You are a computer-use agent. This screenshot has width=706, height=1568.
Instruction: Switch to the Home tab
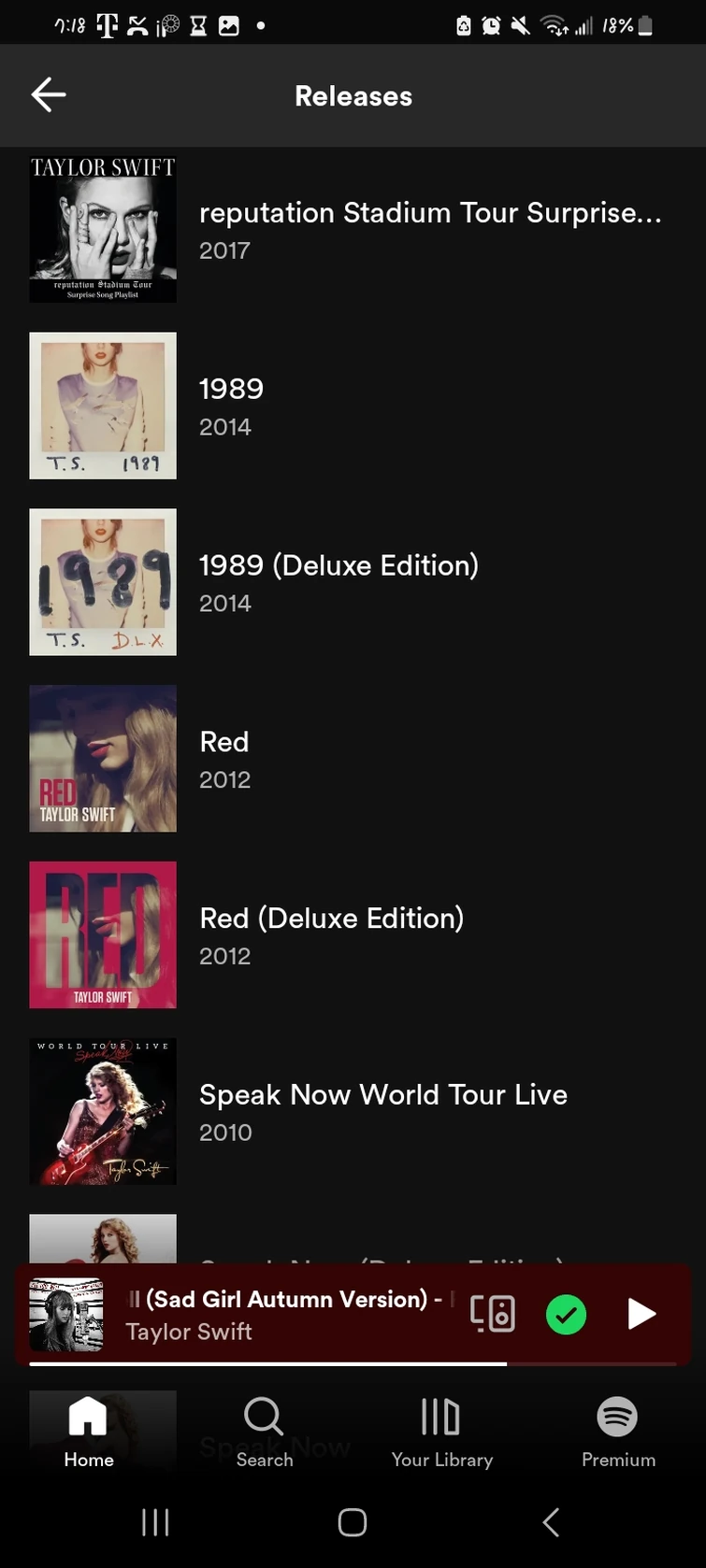[89, 1432]
